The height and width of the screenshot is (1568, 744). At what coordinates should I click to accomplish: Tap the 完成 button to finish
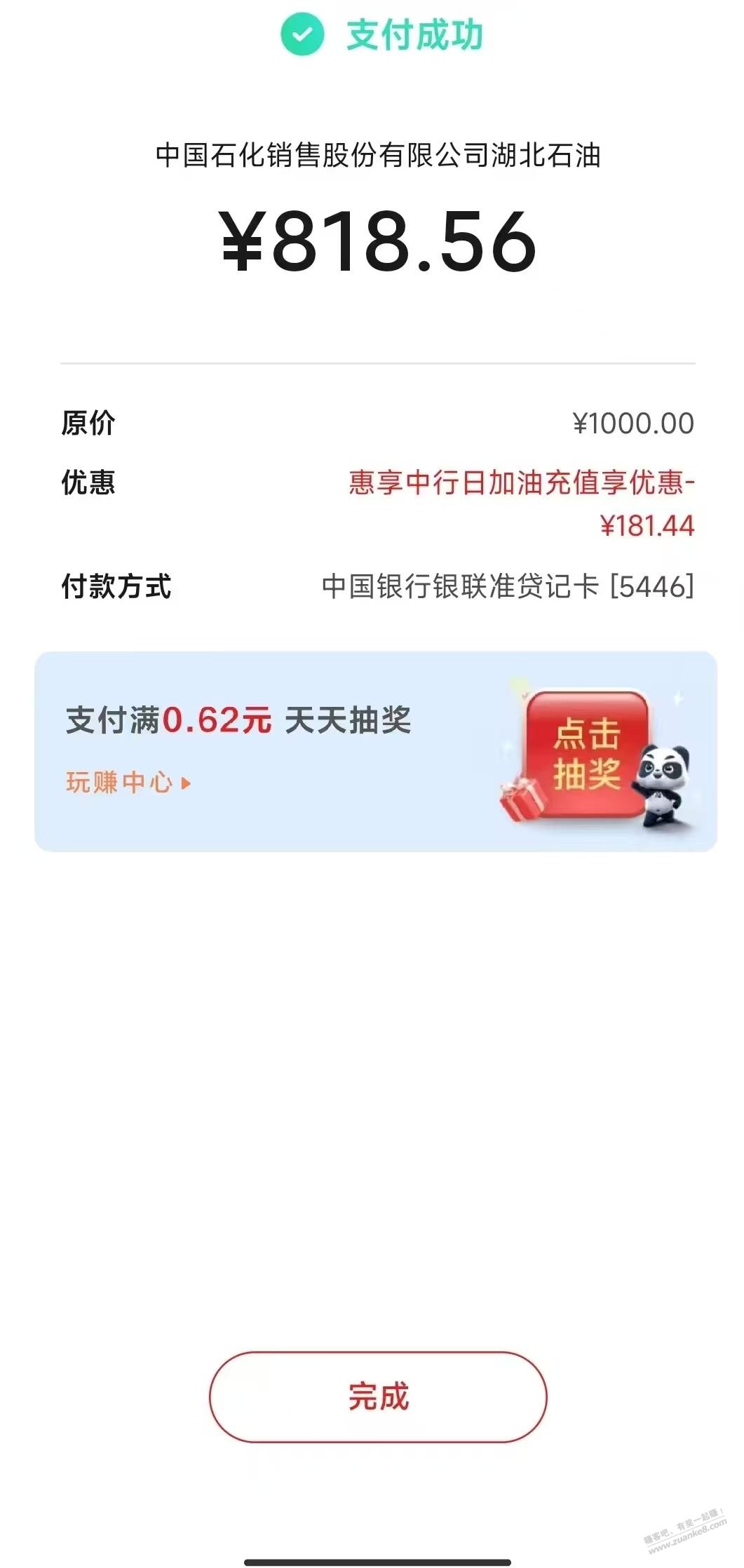pyautogui.click(x=378, y=1396)
